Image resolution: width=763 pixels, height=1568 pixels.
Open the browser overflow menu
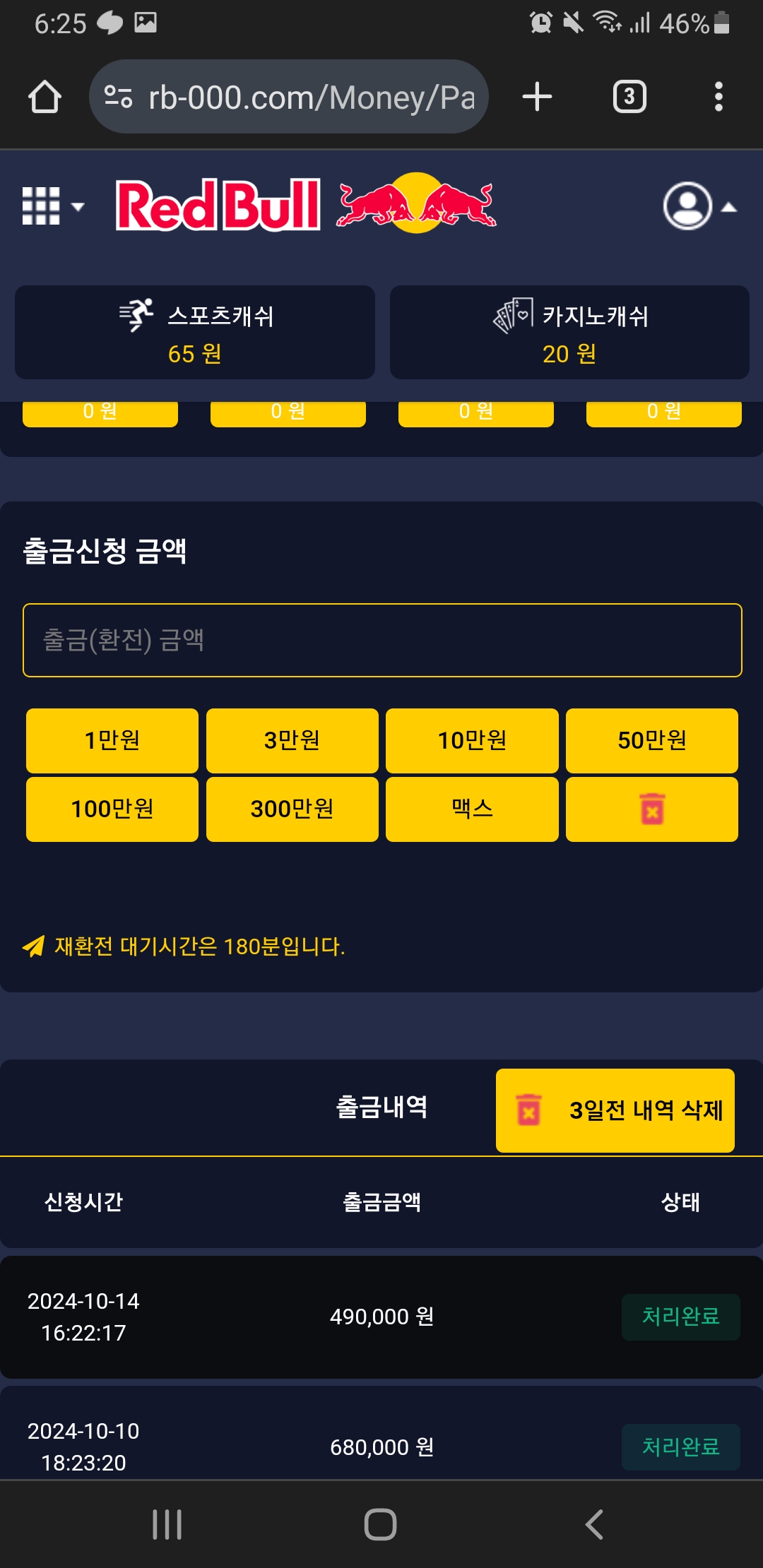coord(718,97)
